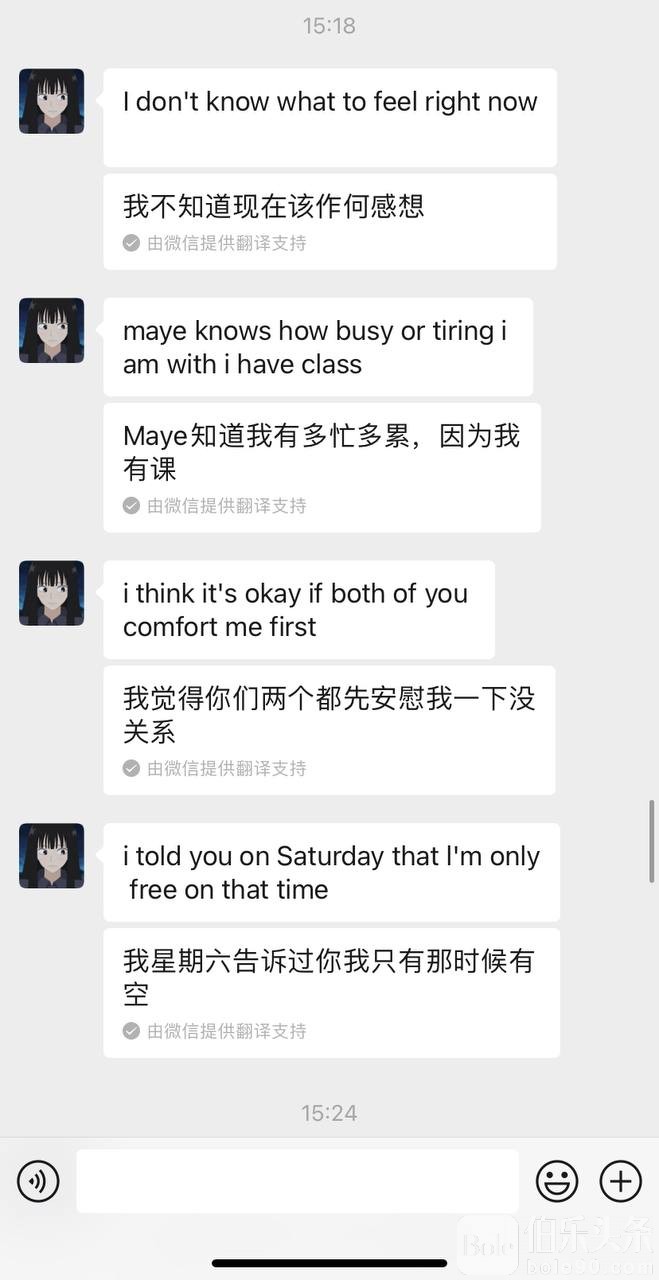Open the emoji sticker panel
The image size is (659, 1280).
click(x=557, y=1181)
